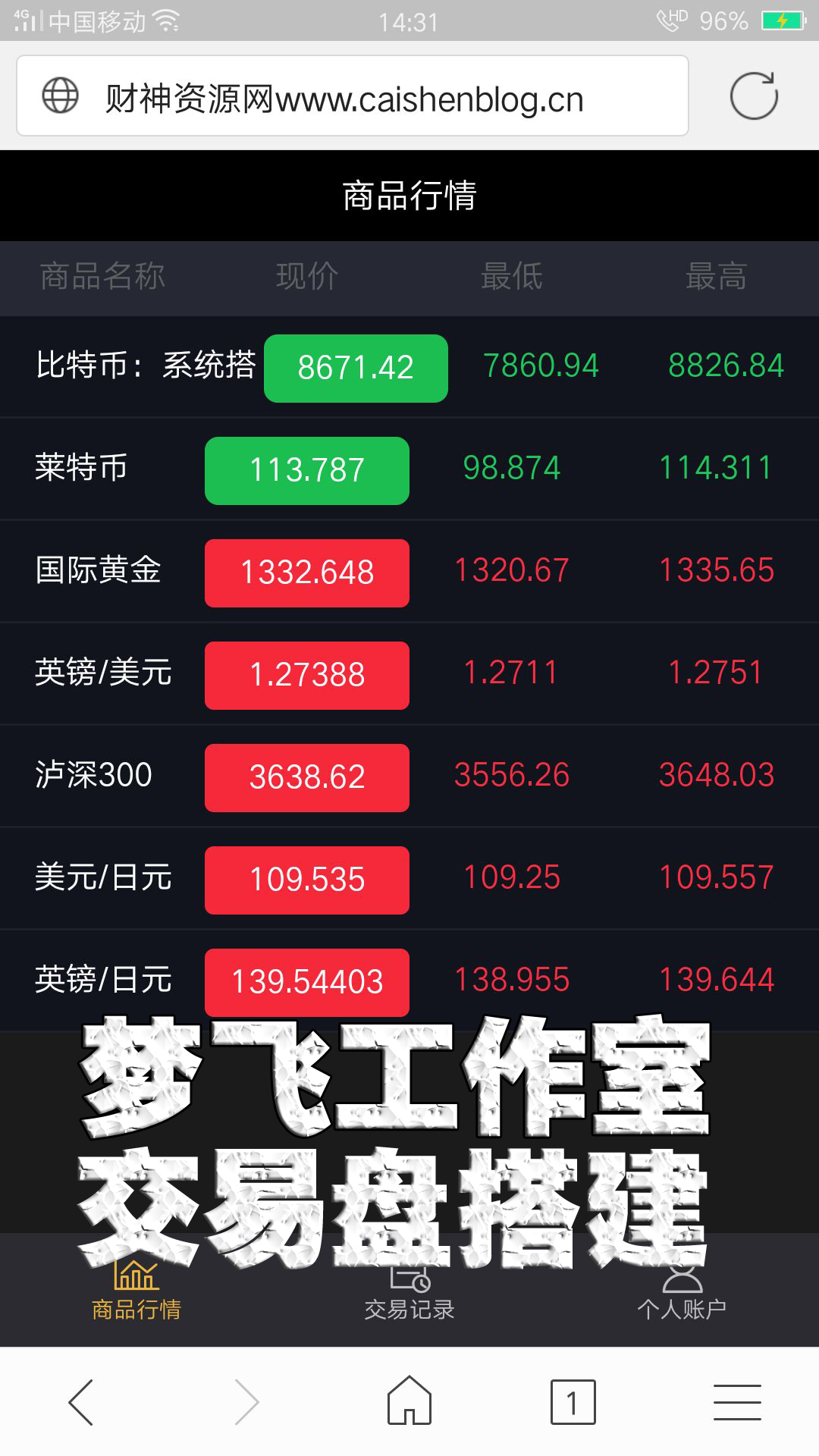Viewport: 819px width, 1456px height.
Task: Switch to the 交易记录 tab
Action: [x=409, y=1290]
